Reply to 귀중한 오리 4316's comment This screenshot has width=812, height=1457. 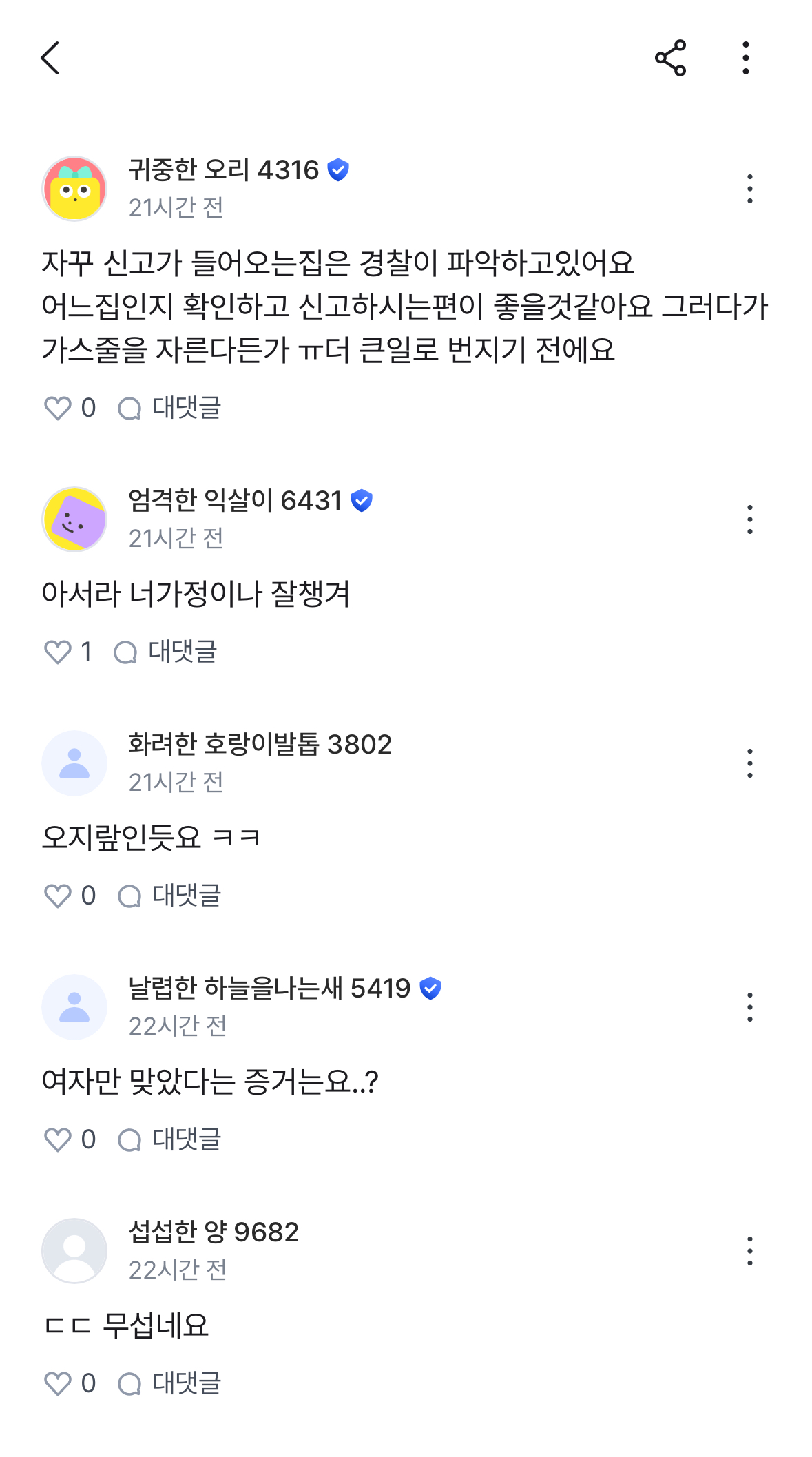(x=169, y=408)
